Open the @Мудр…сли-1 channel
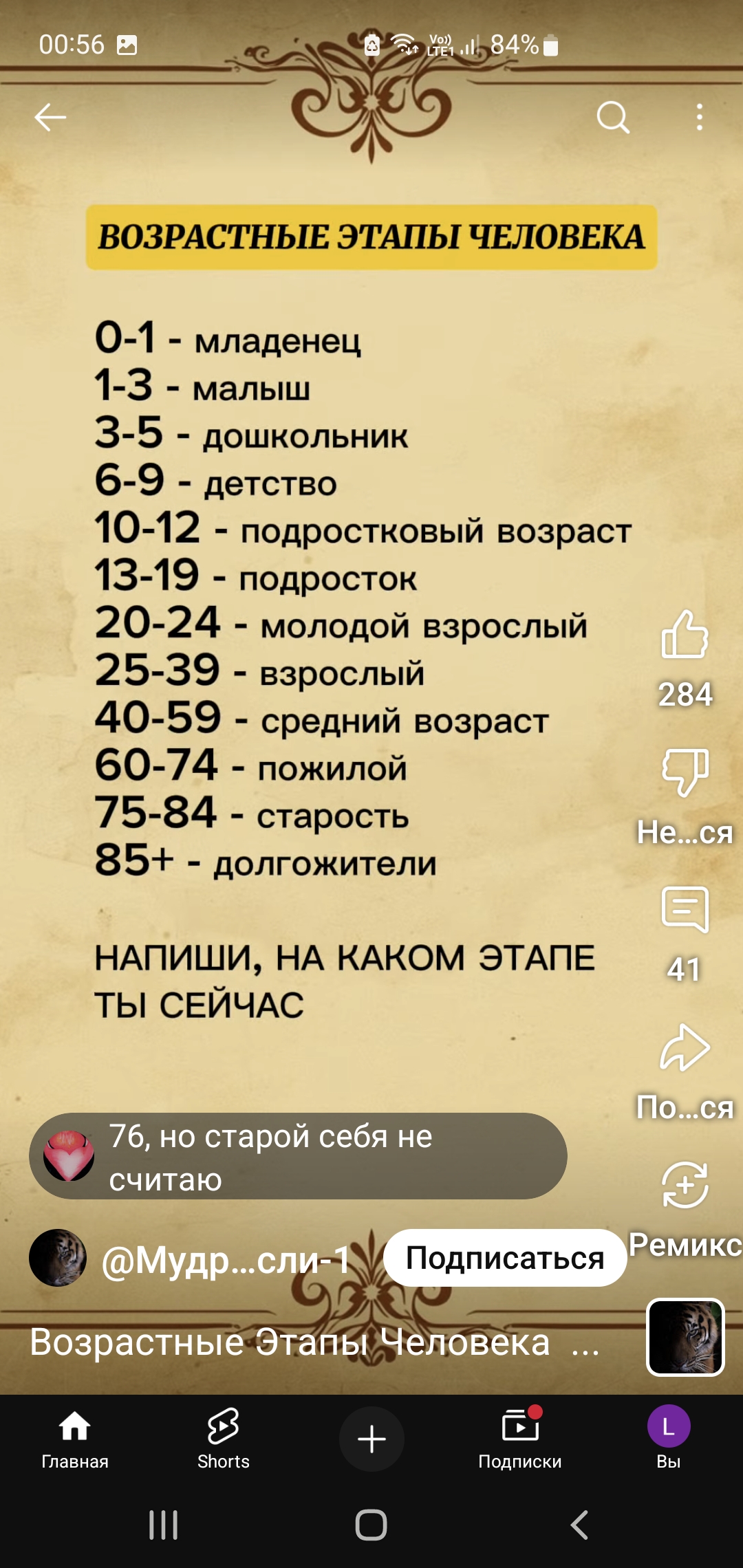The width and height of the screenshot is (743, 1568). point(225,1260)
